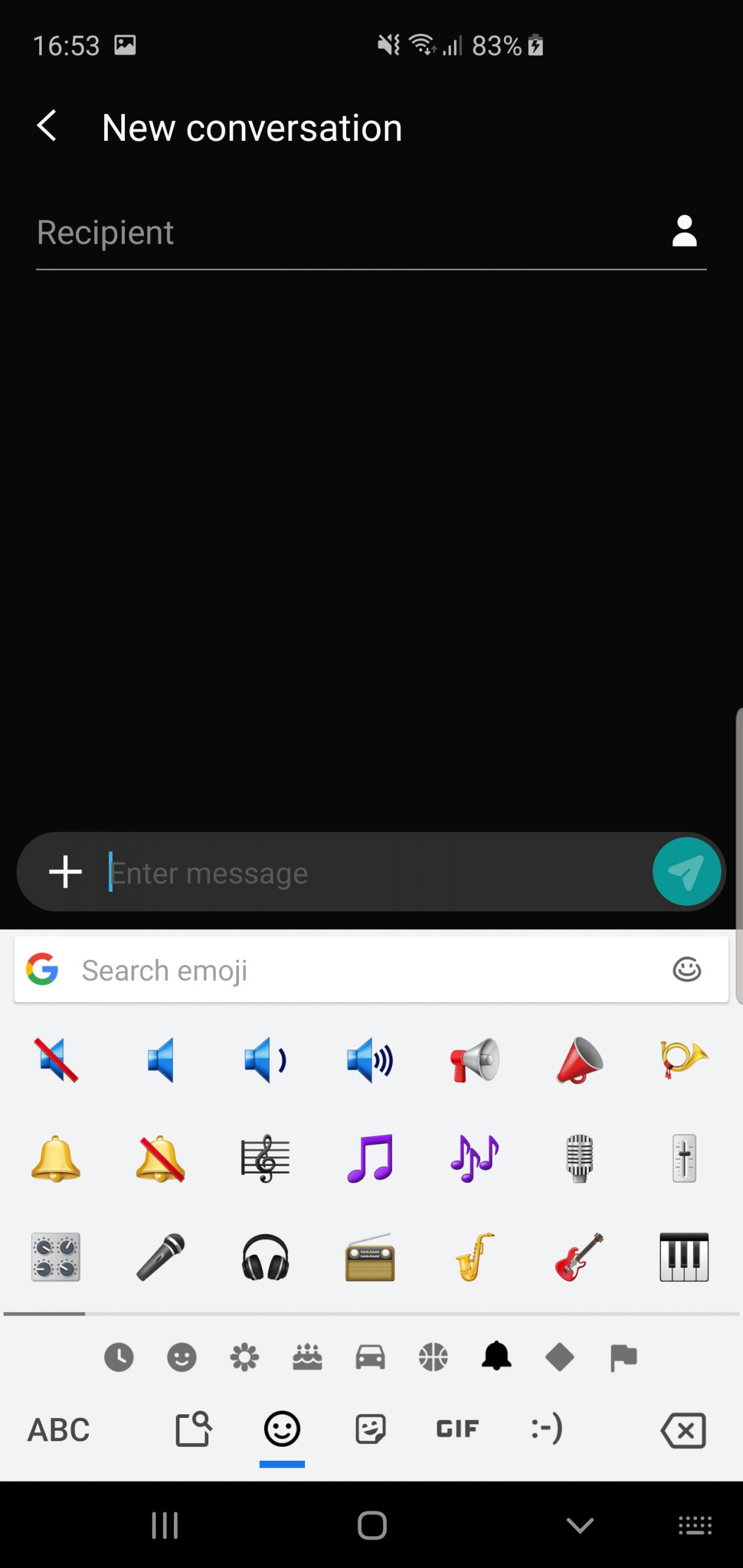The height and width of the screenshot is (1568, 743).
Task: Insert the red megaphone emoji
Action: tap(579, 1060)
